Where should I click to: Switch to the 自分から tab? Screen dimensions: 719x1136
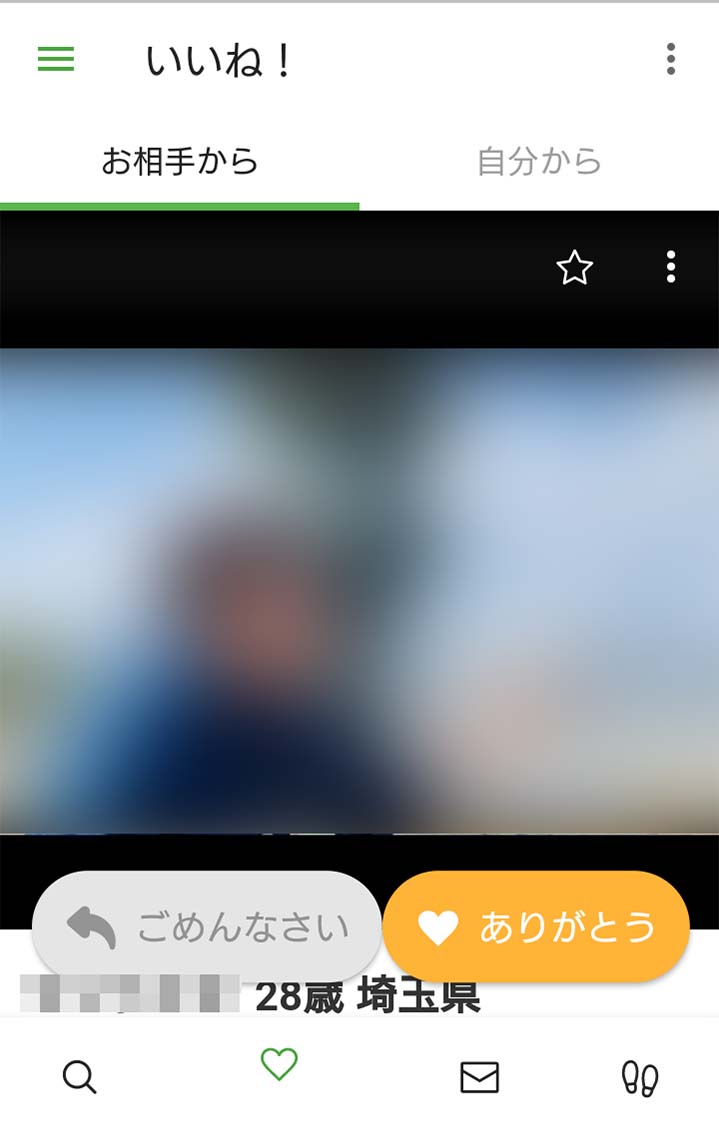coord(539,162)
